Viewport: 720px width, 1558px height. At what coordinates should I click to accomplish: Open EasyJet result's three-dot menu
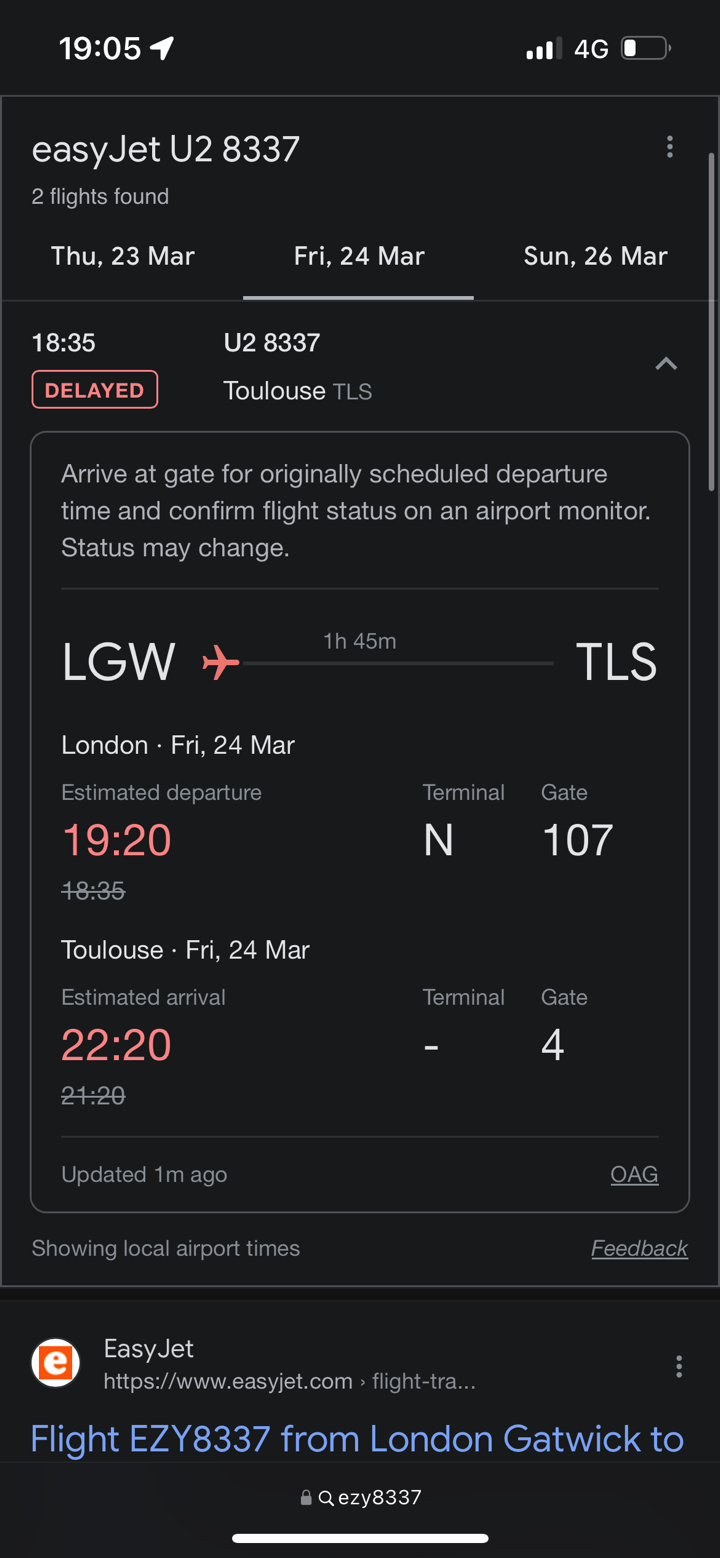[679, 1366]
